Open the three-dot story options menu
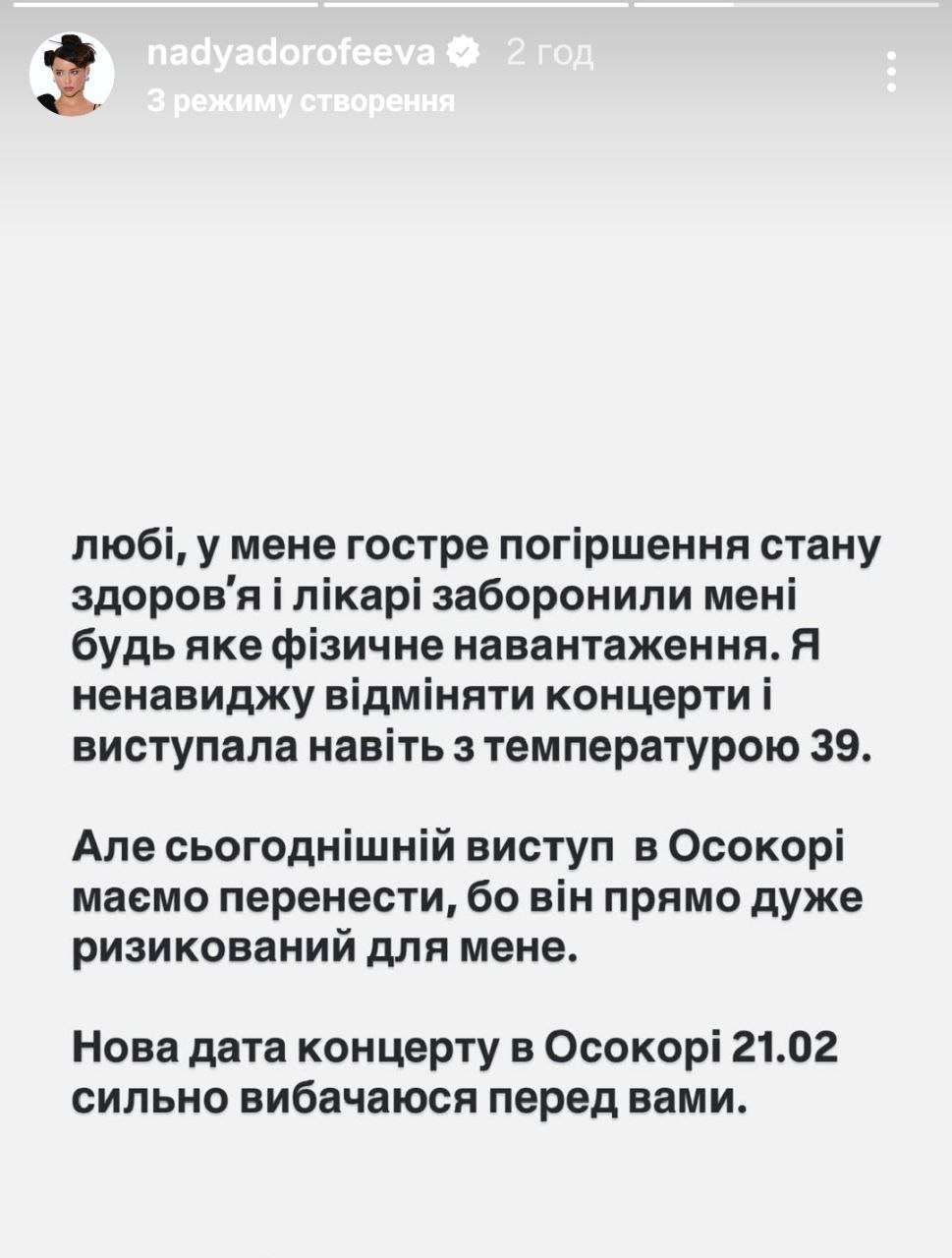 (x=891, y=72)
